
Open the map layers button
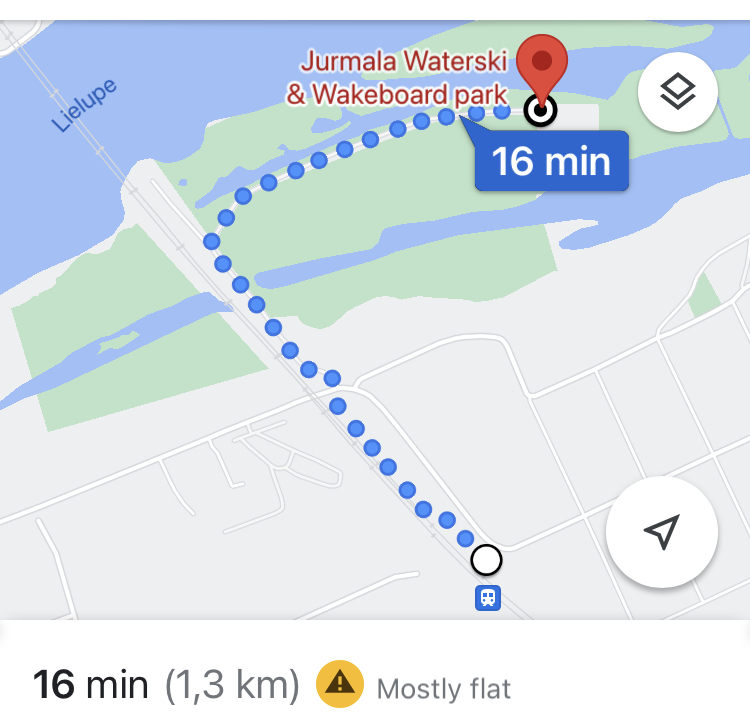pyautogui.click(x=678, y=92)
